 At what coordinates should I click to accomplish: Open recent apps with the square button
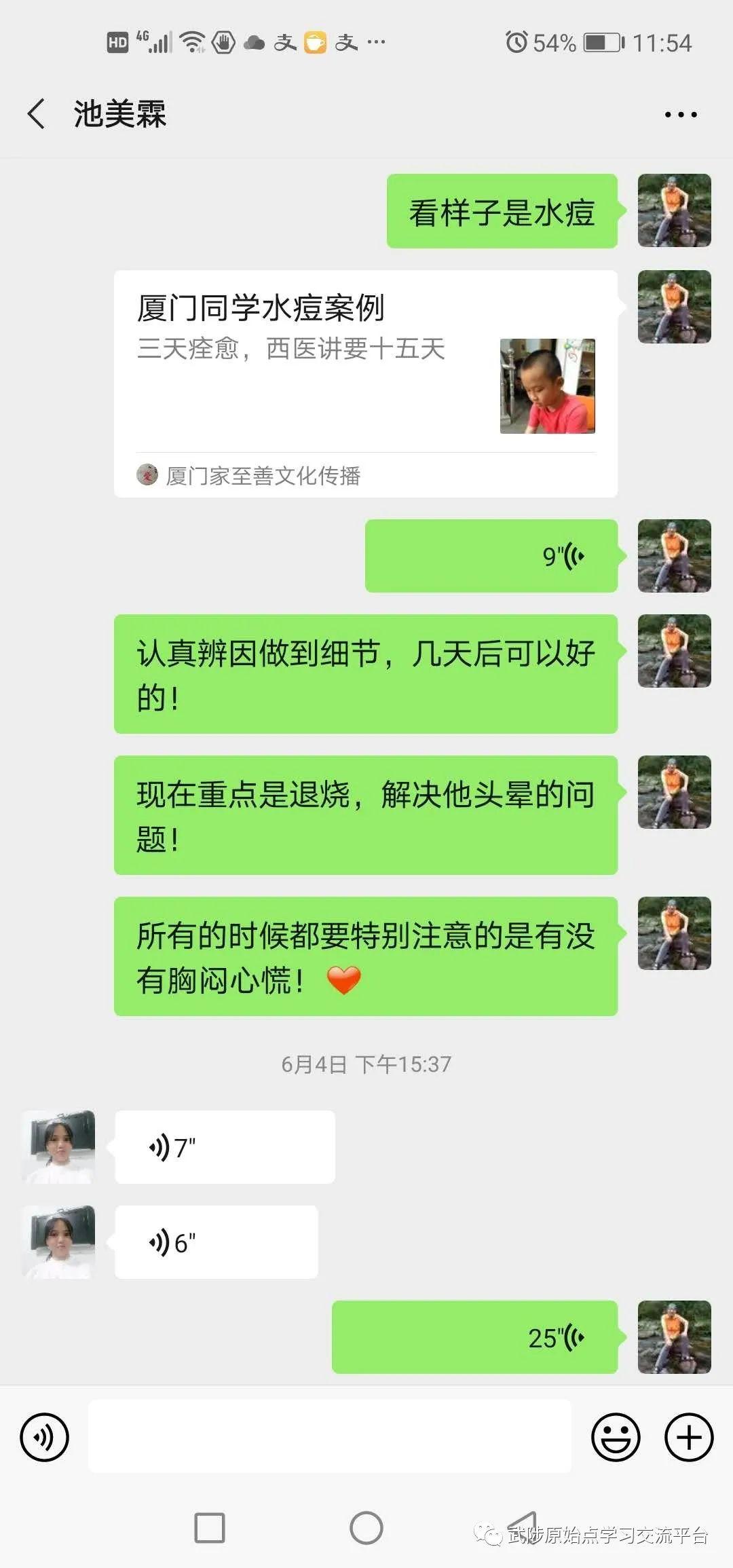click(210, 1528)
